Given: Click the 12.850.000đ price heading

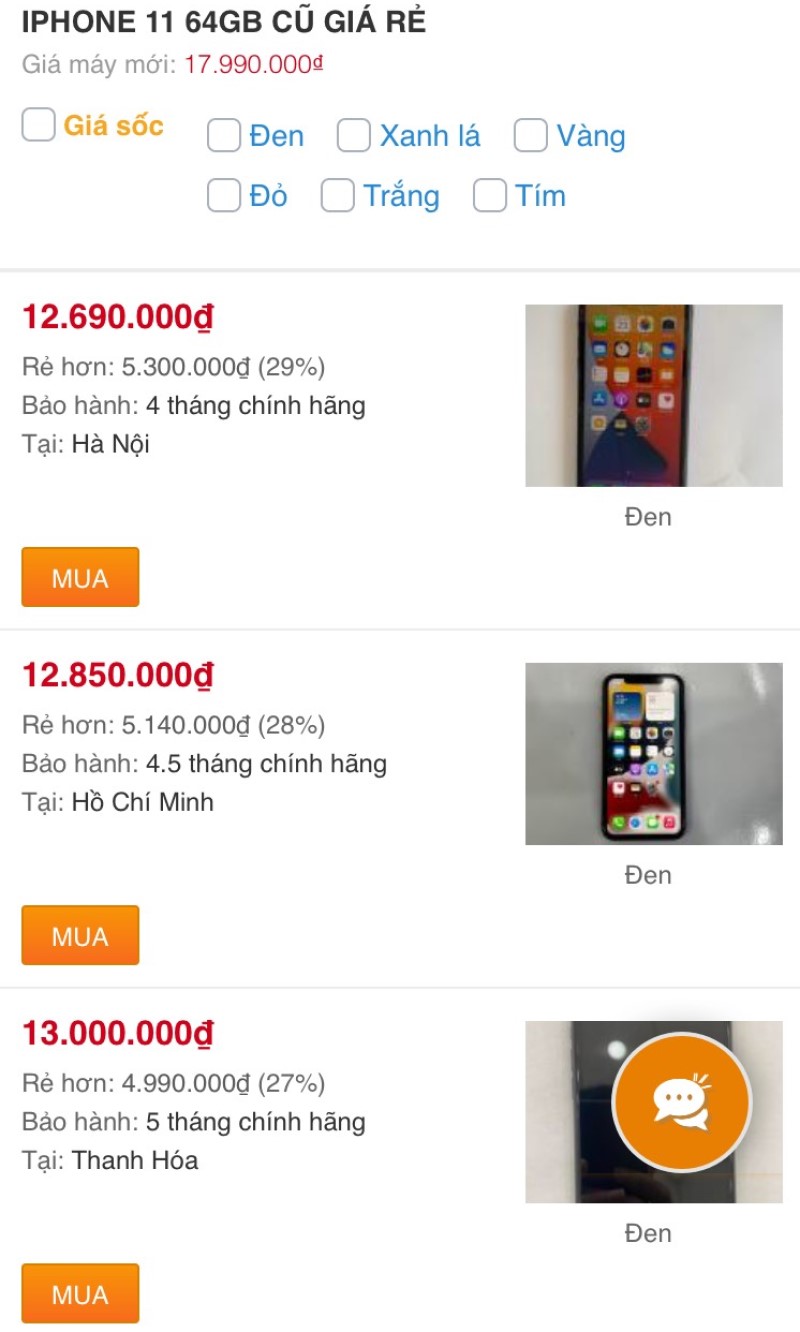Looking at the screenshot, I should [119, 675].
